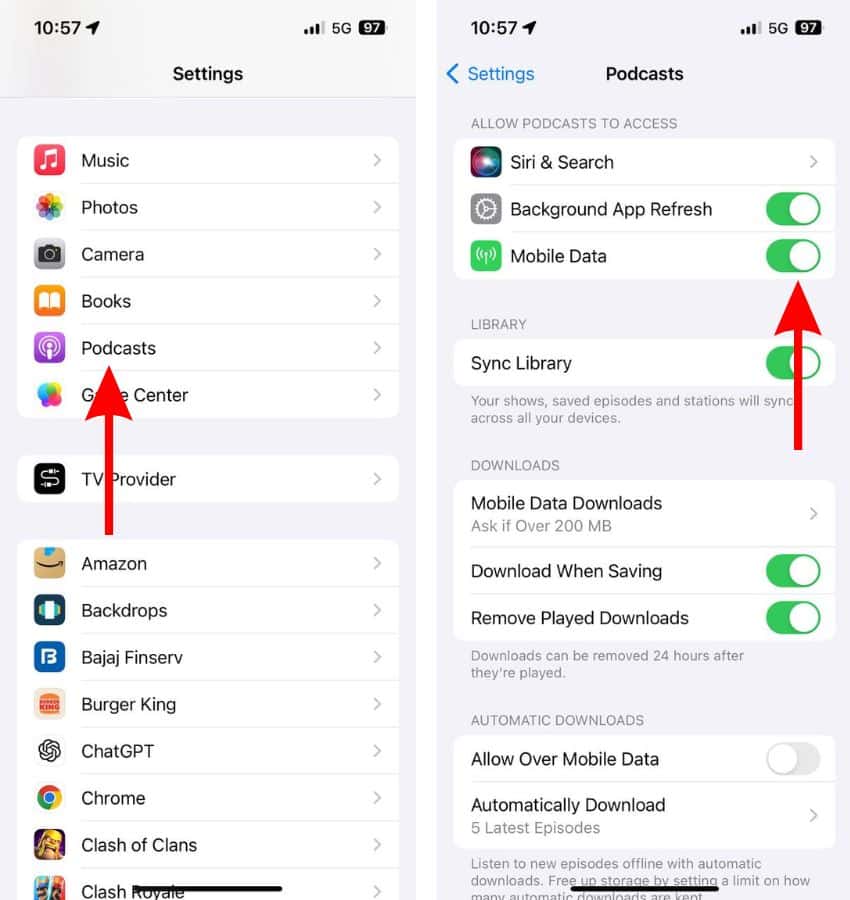
Task: Go back to Settings
Action: (490, 74)
